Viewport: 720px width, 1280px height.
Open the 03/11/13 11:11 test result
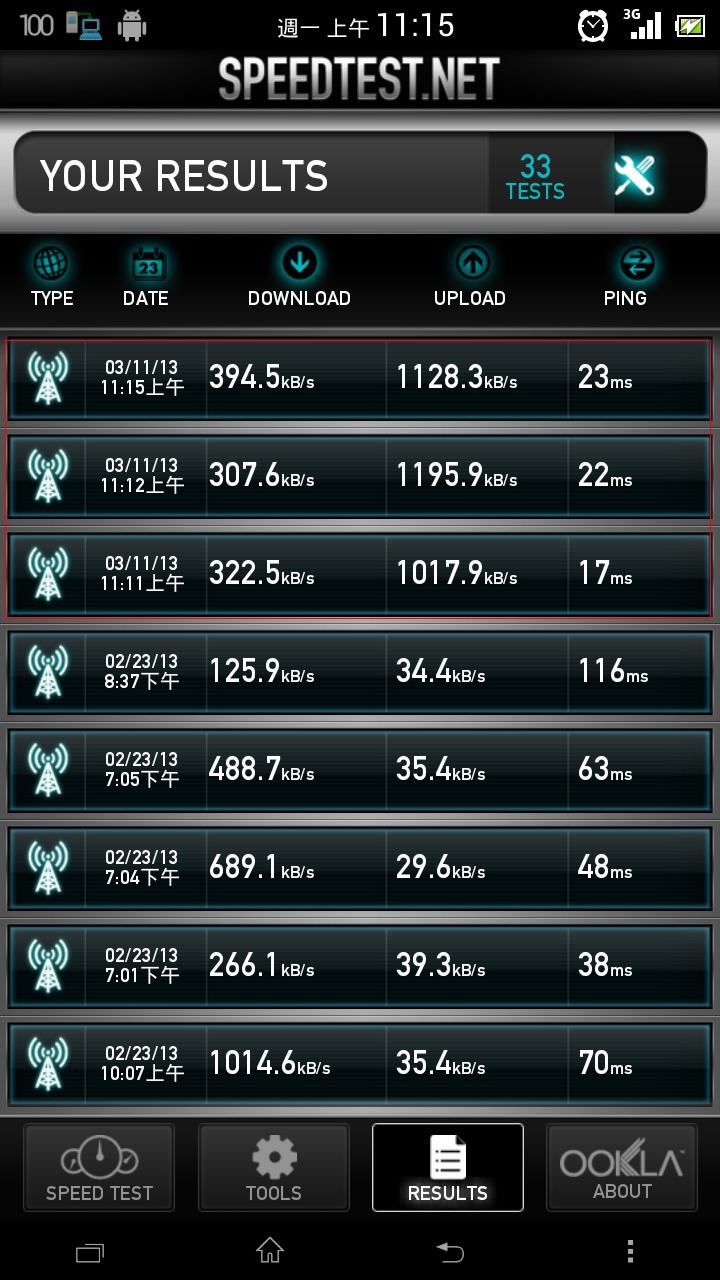[x=360, y=574]
